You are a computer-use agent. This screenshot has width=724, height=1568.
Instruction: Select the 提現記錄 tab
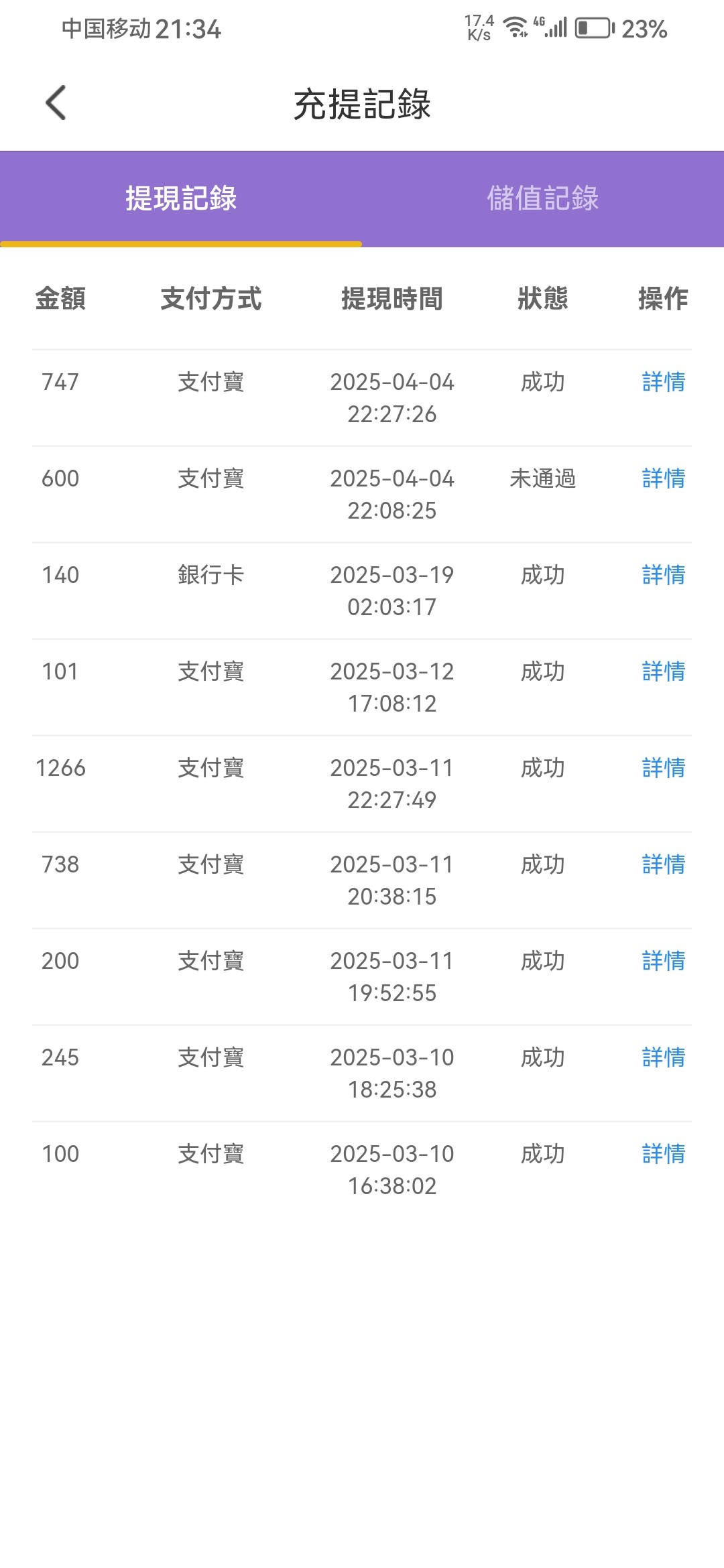tap(181, 198)
